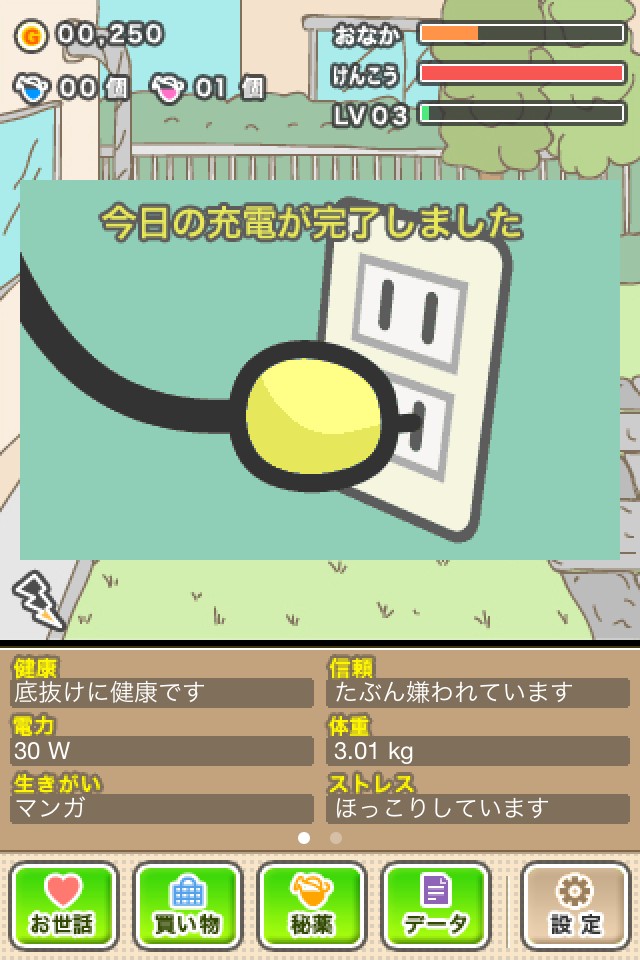Open the 秘薬 secret potion menu

311,905
